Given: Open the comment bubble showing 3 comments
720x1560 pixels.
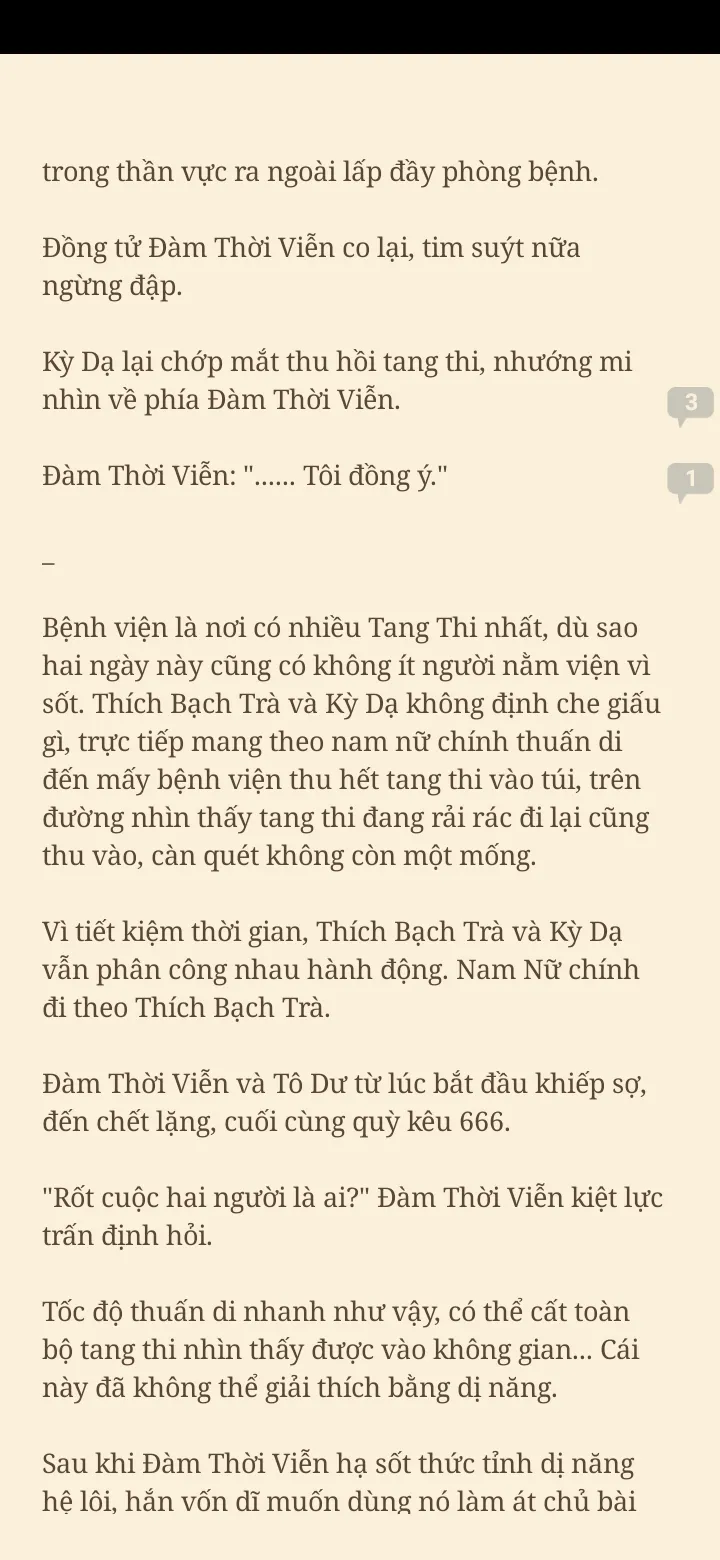Looking at the screenshot, I should coord(690,404).
